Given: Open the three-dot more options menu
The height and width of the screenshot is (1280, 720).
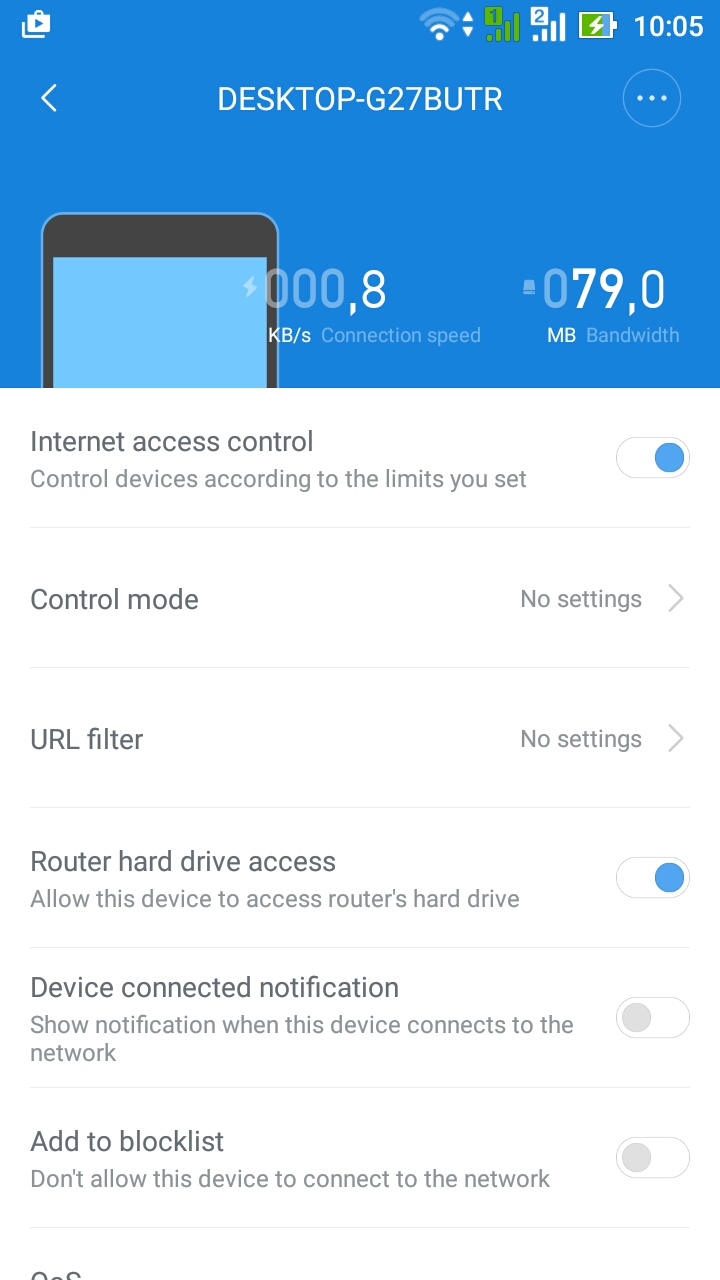Looking at the screenshot, I should (652, 98).
